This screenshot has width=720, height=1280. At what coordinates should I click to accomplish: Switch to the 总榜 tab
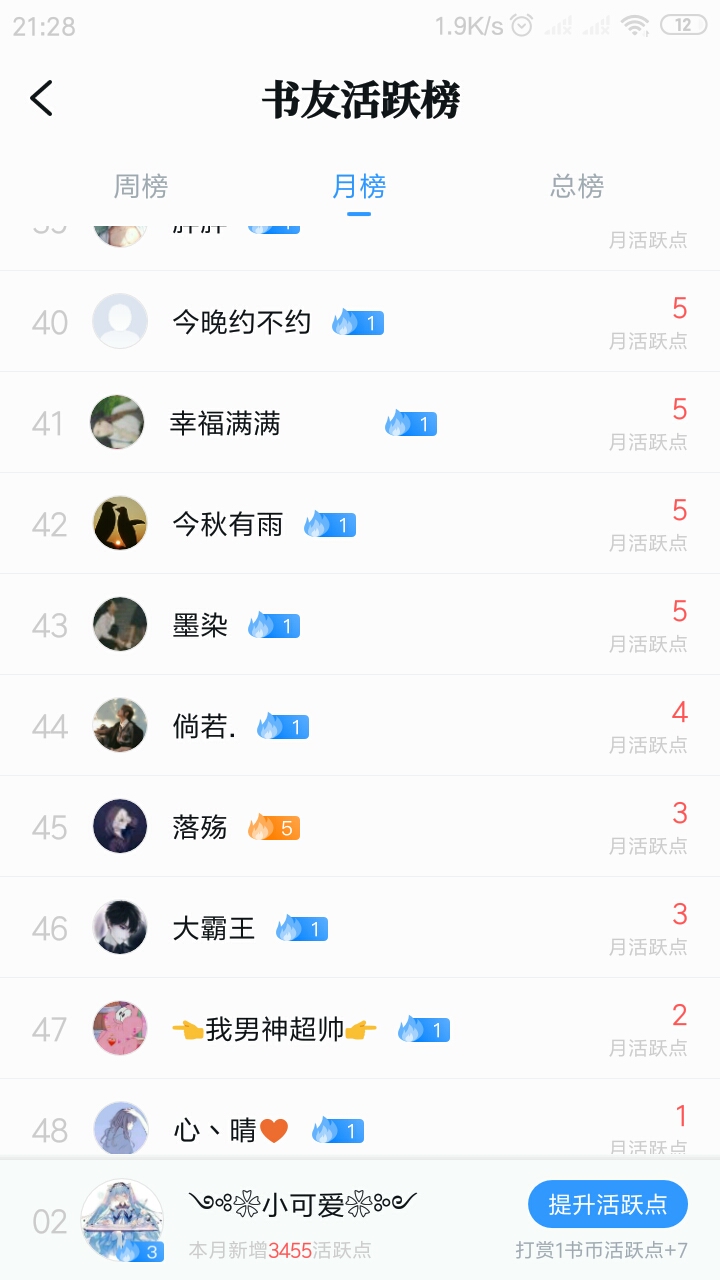point(577,186)
